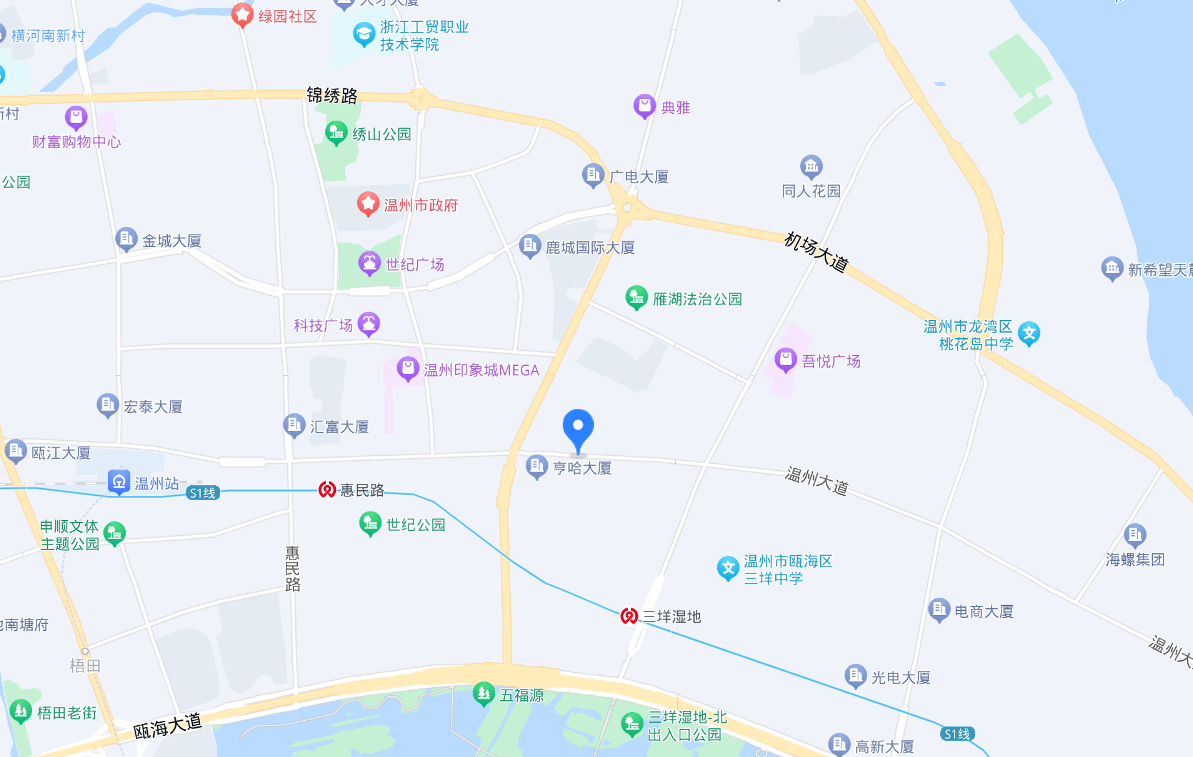Tap the 雁湖法治公园 park marker

point(636,298)
